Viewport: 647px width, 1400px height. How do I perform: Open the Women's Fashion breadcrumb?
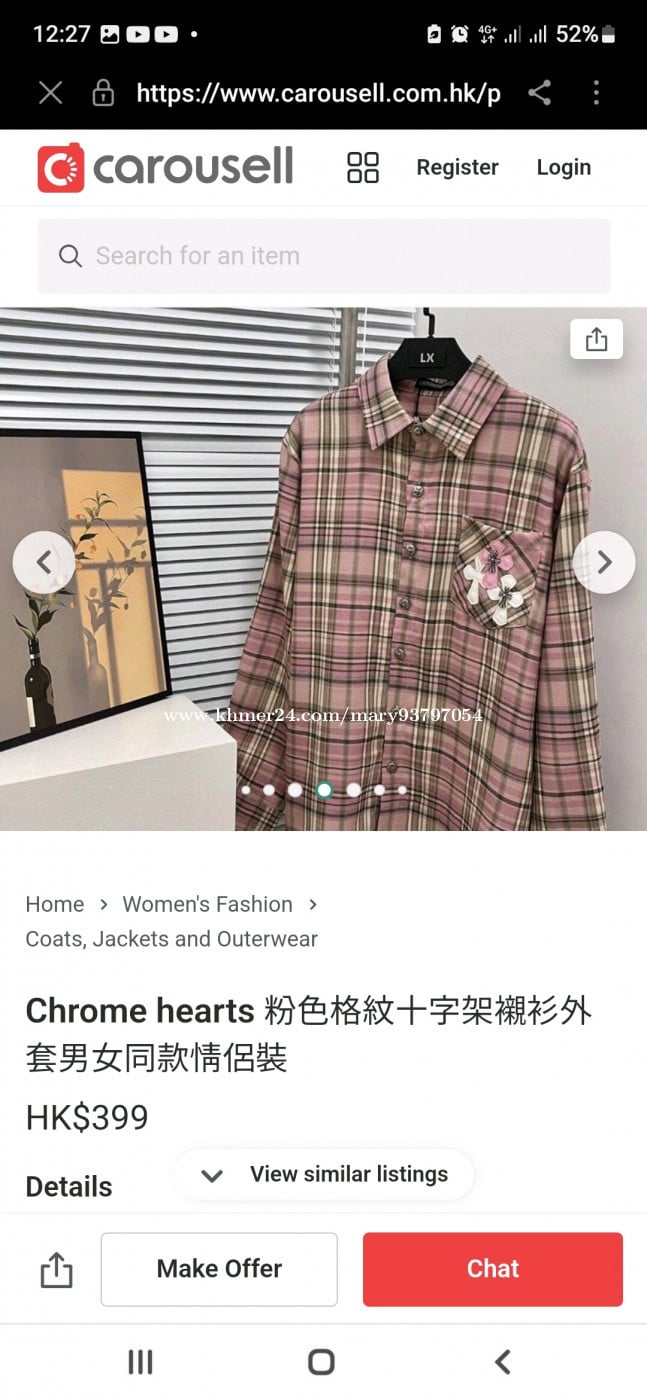(208, 904)
